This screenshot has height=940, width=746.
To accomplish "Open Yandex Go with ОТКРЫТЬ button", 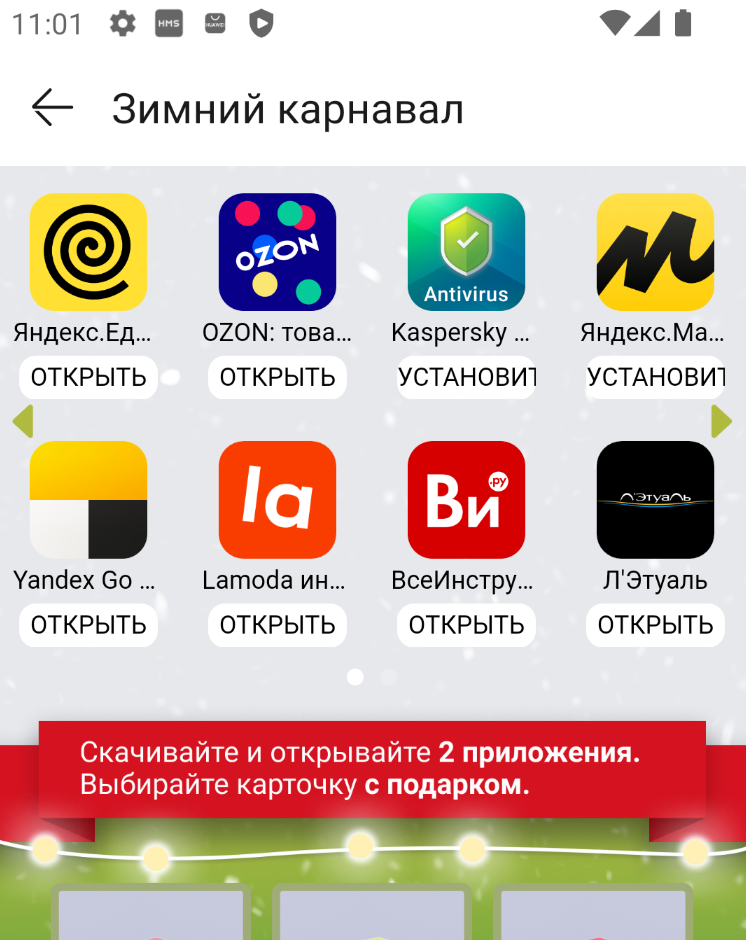I will click(x=88, y=625).
